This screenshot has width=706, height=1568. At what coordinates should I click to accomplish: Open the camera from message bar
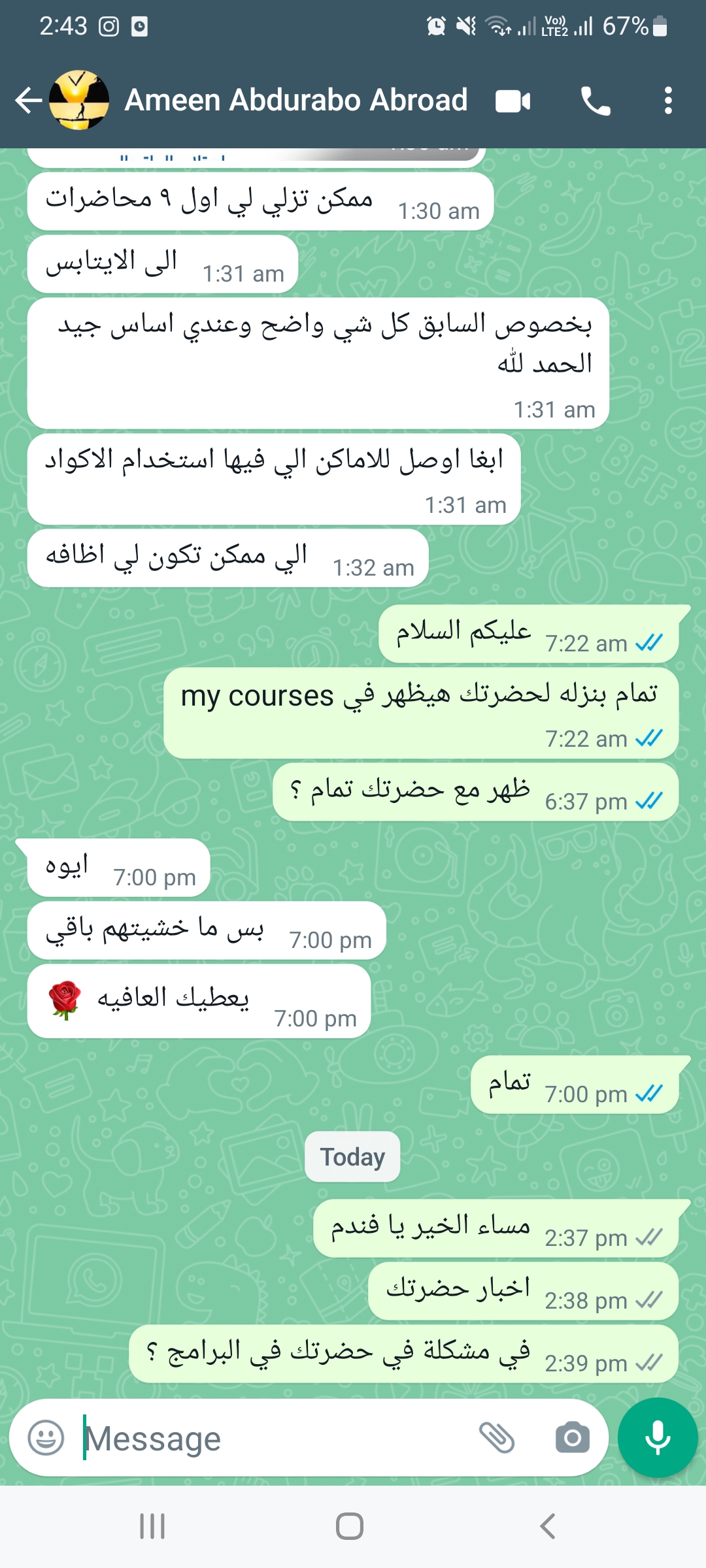(573, 1438)
